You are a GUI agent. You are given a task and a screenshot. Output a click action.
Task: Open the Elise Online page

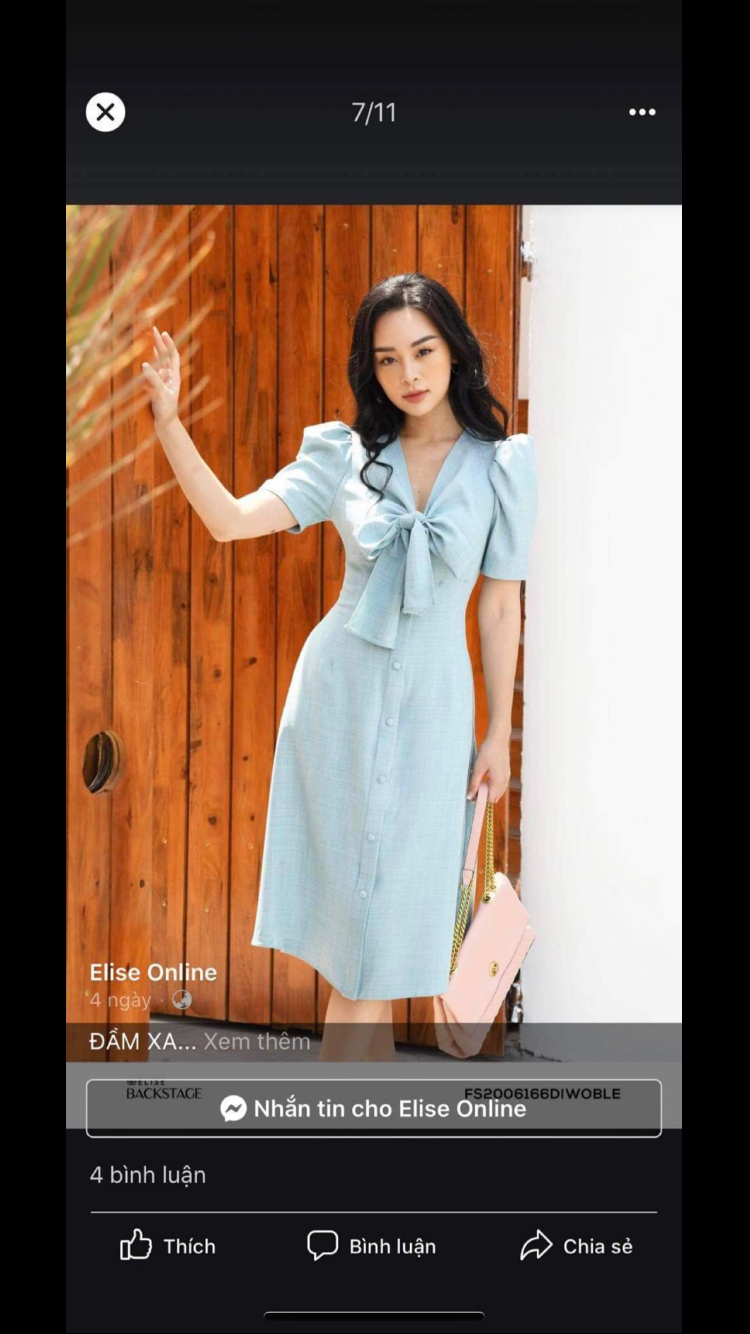tap(153, 972)
